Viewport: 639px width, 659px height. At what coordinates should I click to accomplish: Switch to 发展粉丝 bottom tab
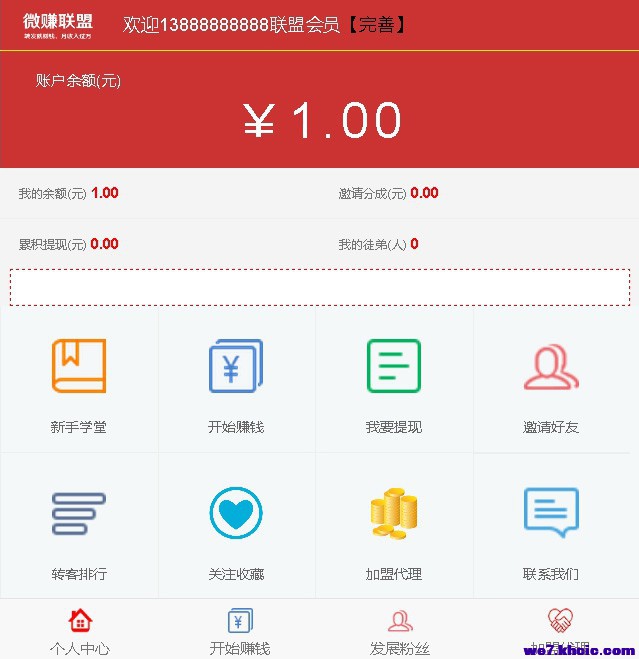coord(400,631)
